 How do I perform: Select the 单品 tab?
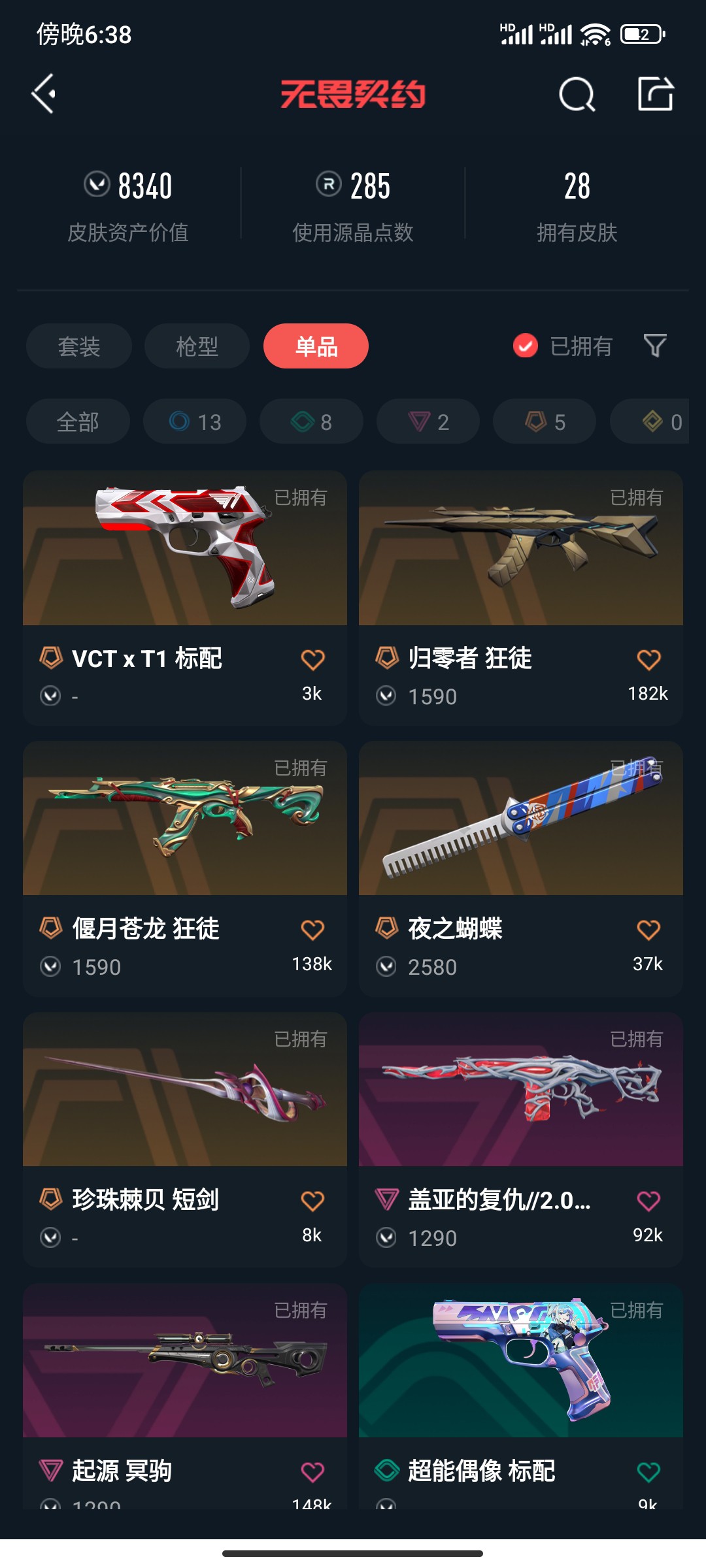coord(316,346)
